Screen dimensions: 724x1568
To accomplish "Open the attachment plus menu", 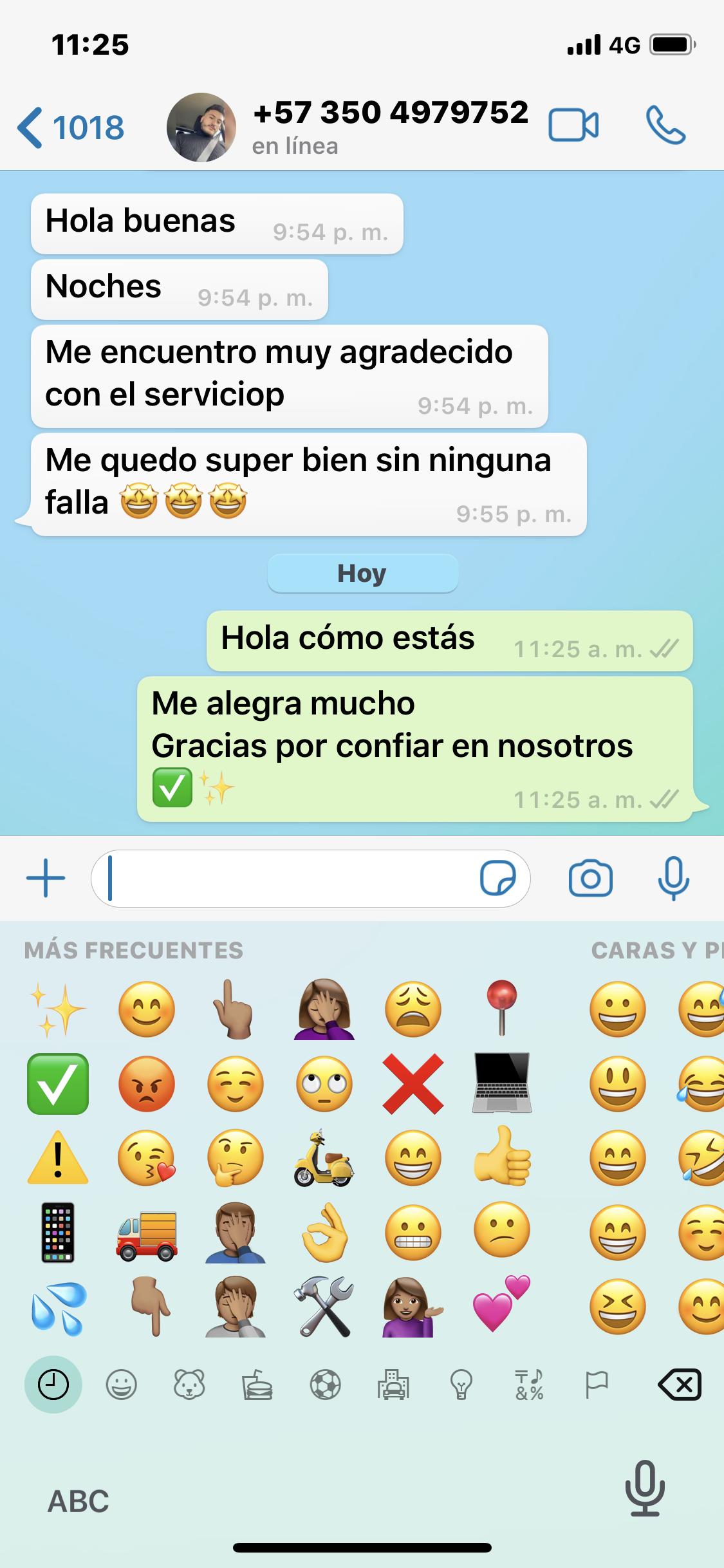I will pyautogui.click(x=46, y=878).
